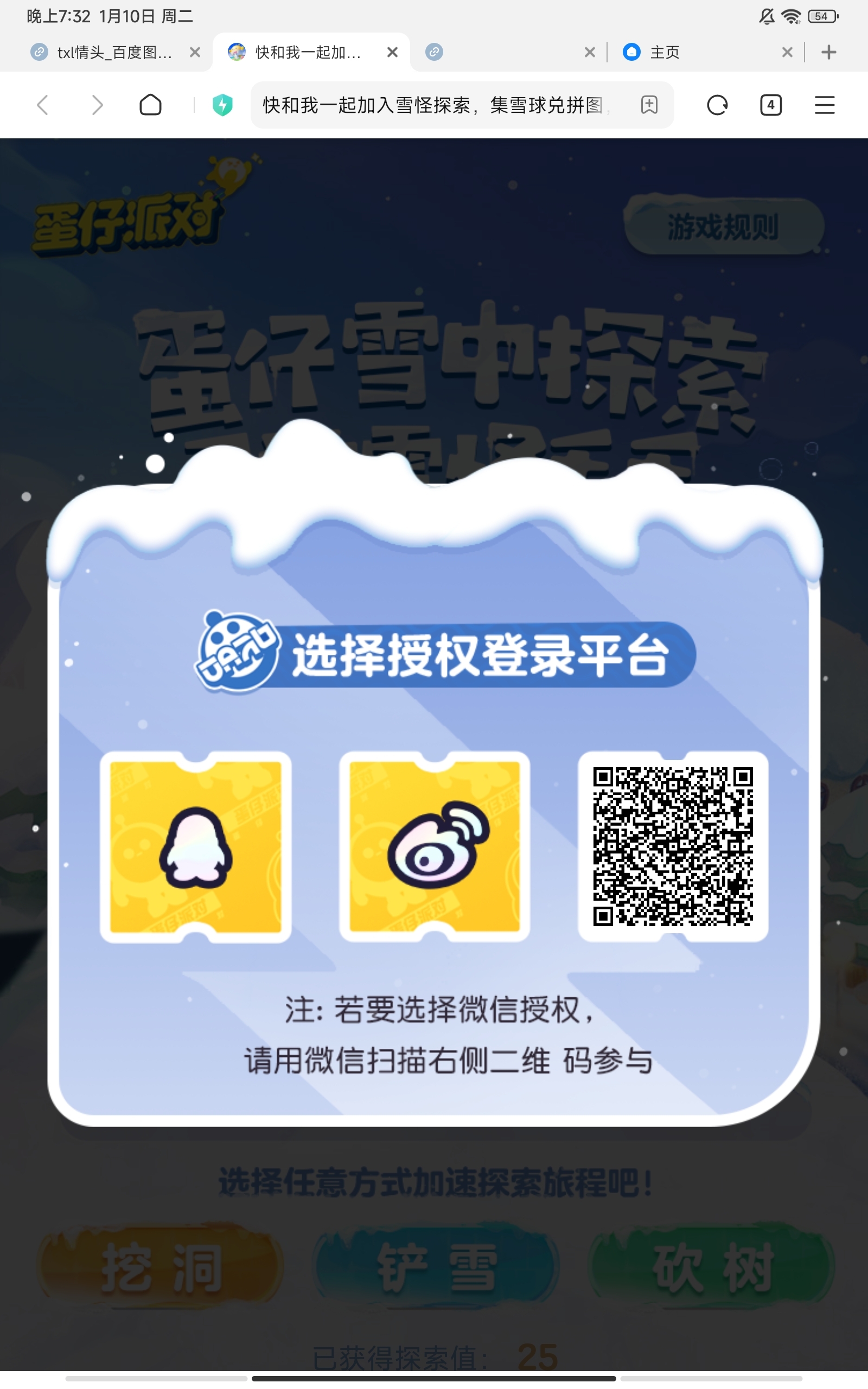Go back to previous page
Image resolution: width=868 pixels, height=1389 pixels.
pos(42,105)
